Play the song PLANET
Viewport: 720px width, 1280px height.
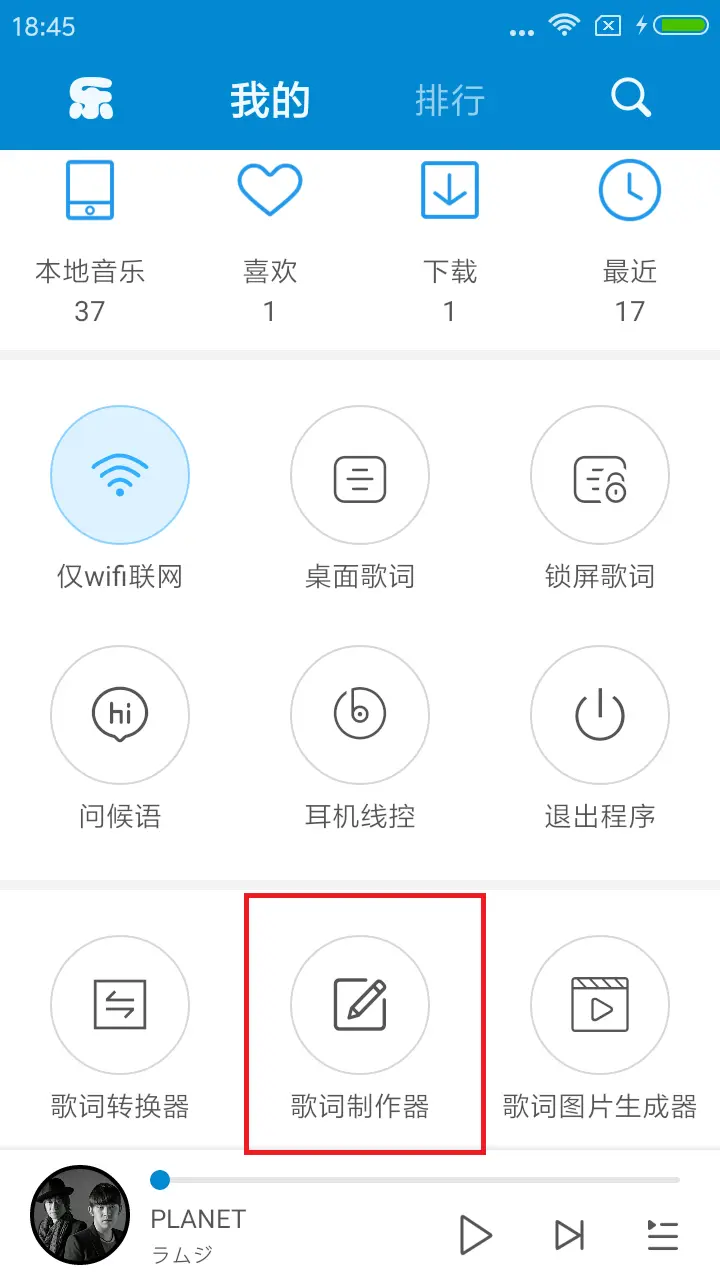pos(475,1235)
